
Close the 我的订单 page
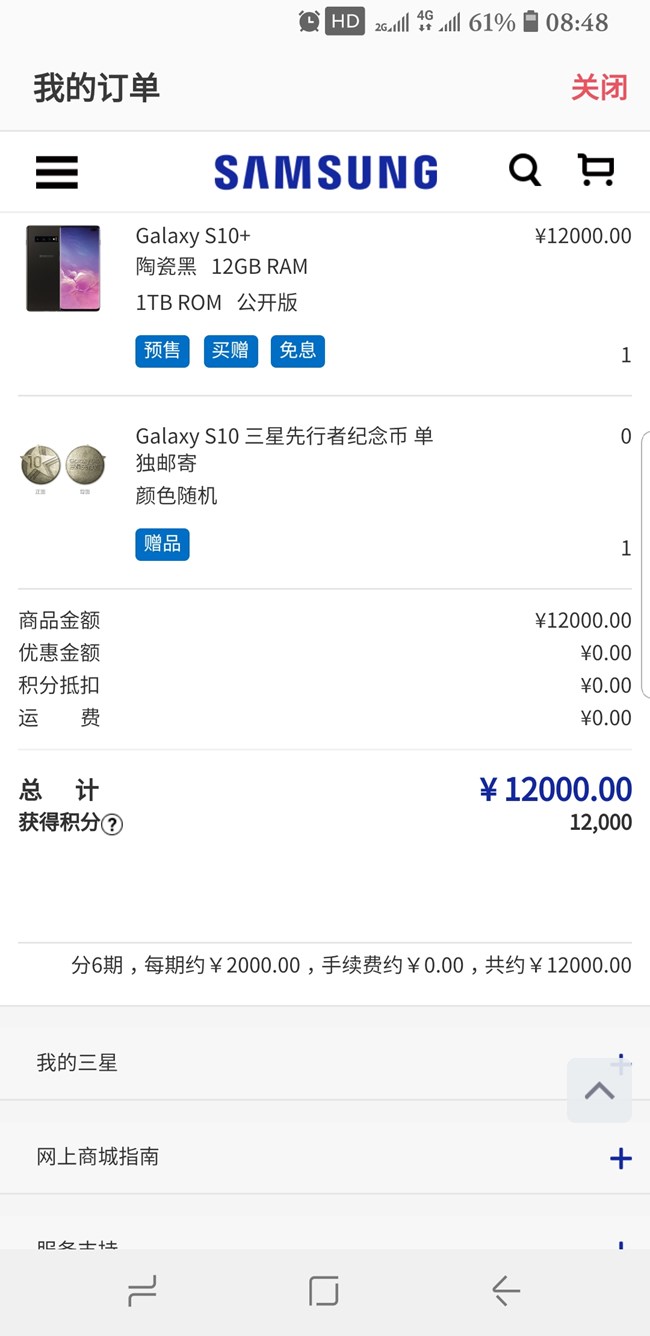coord(598,88)
